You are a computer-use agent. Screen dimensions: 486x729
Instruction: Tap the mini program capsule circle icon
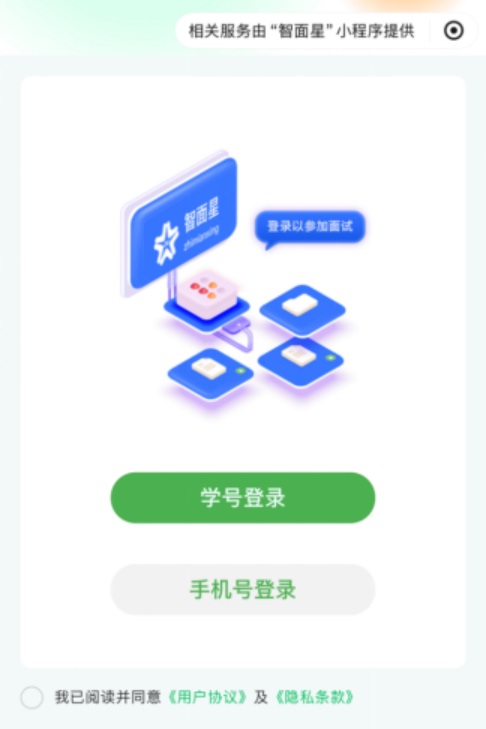453,31
